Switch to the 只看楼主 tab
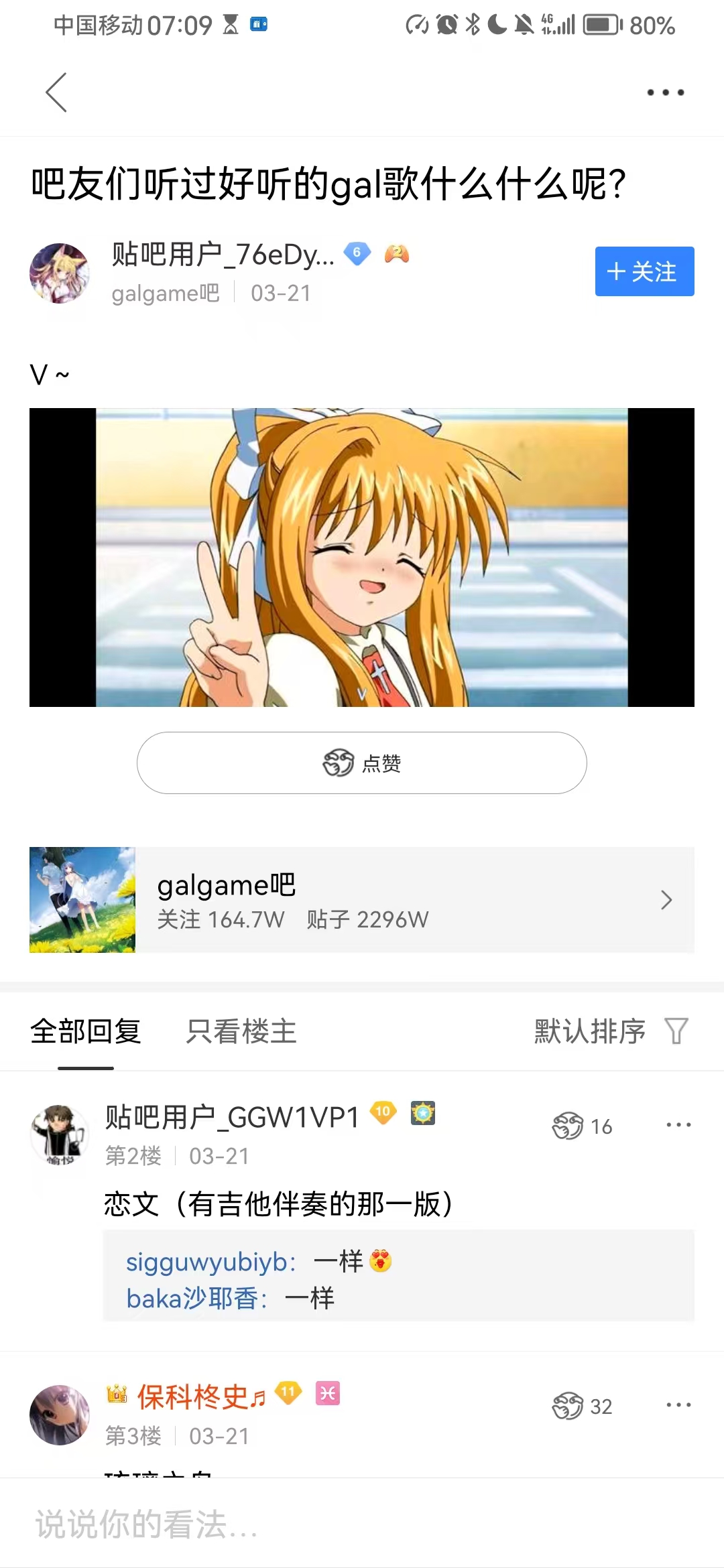Screen dimensions: 724x1568 tap(241, 1031)
